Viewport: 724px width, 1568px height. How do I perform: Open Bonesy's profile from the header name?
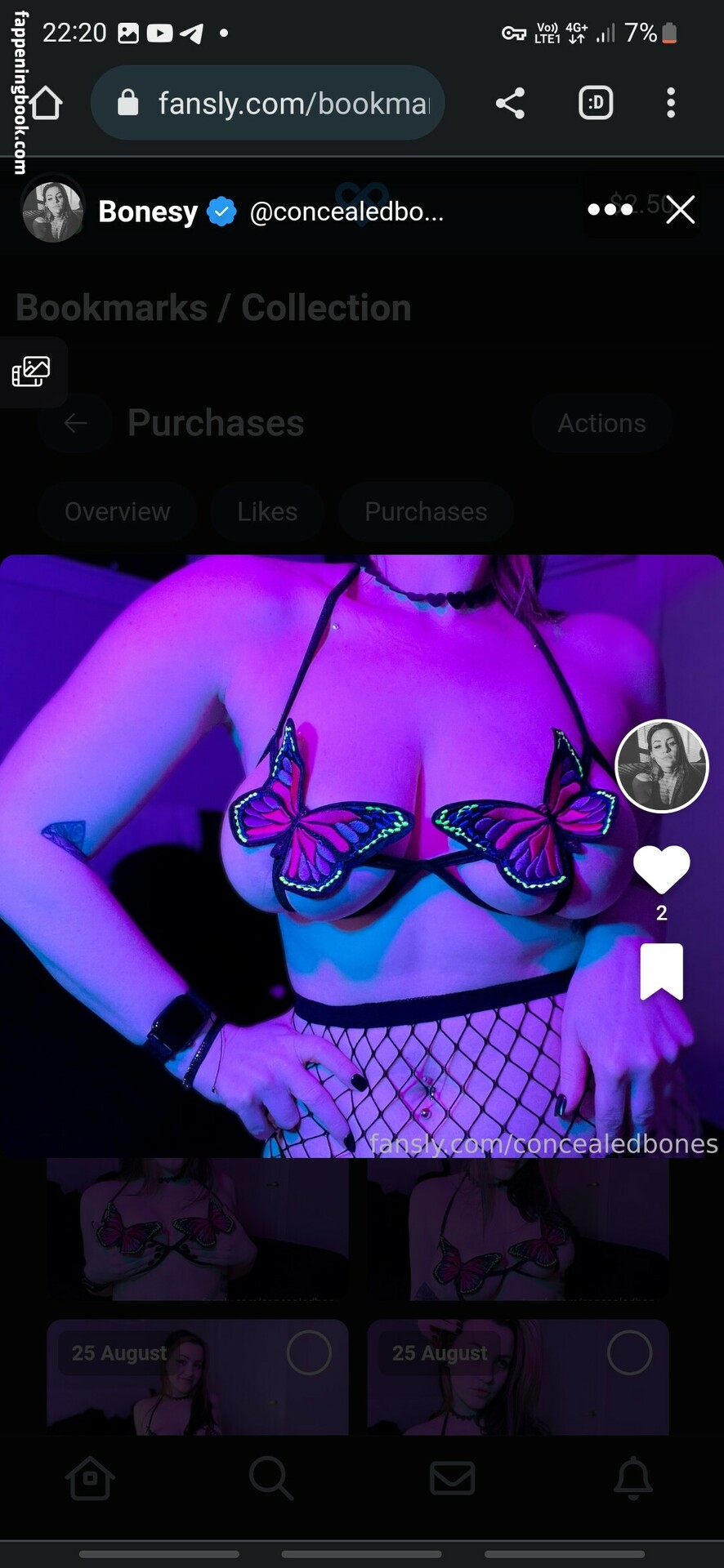[148, 212]
